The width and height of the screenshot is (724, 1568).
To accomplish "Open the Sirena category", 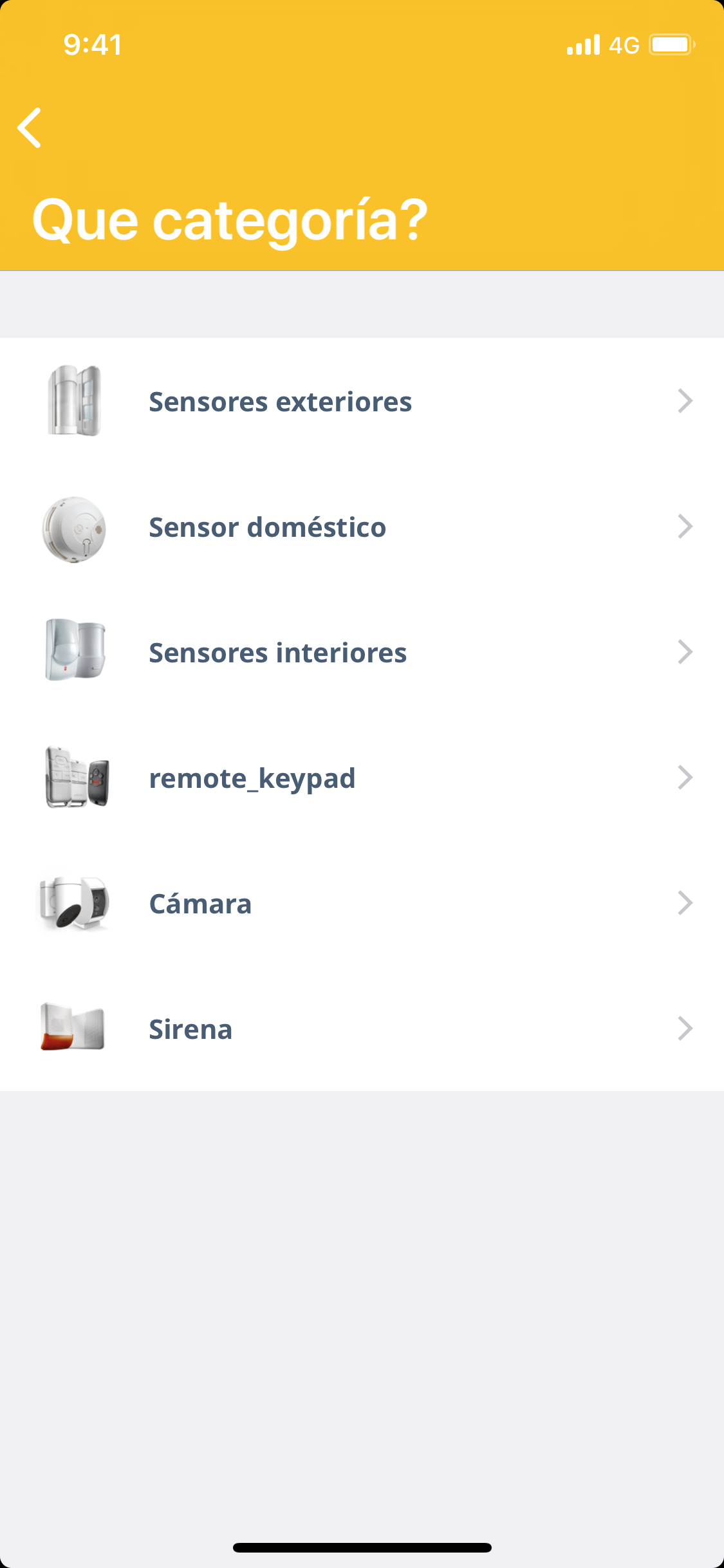I will point(362,1029).
